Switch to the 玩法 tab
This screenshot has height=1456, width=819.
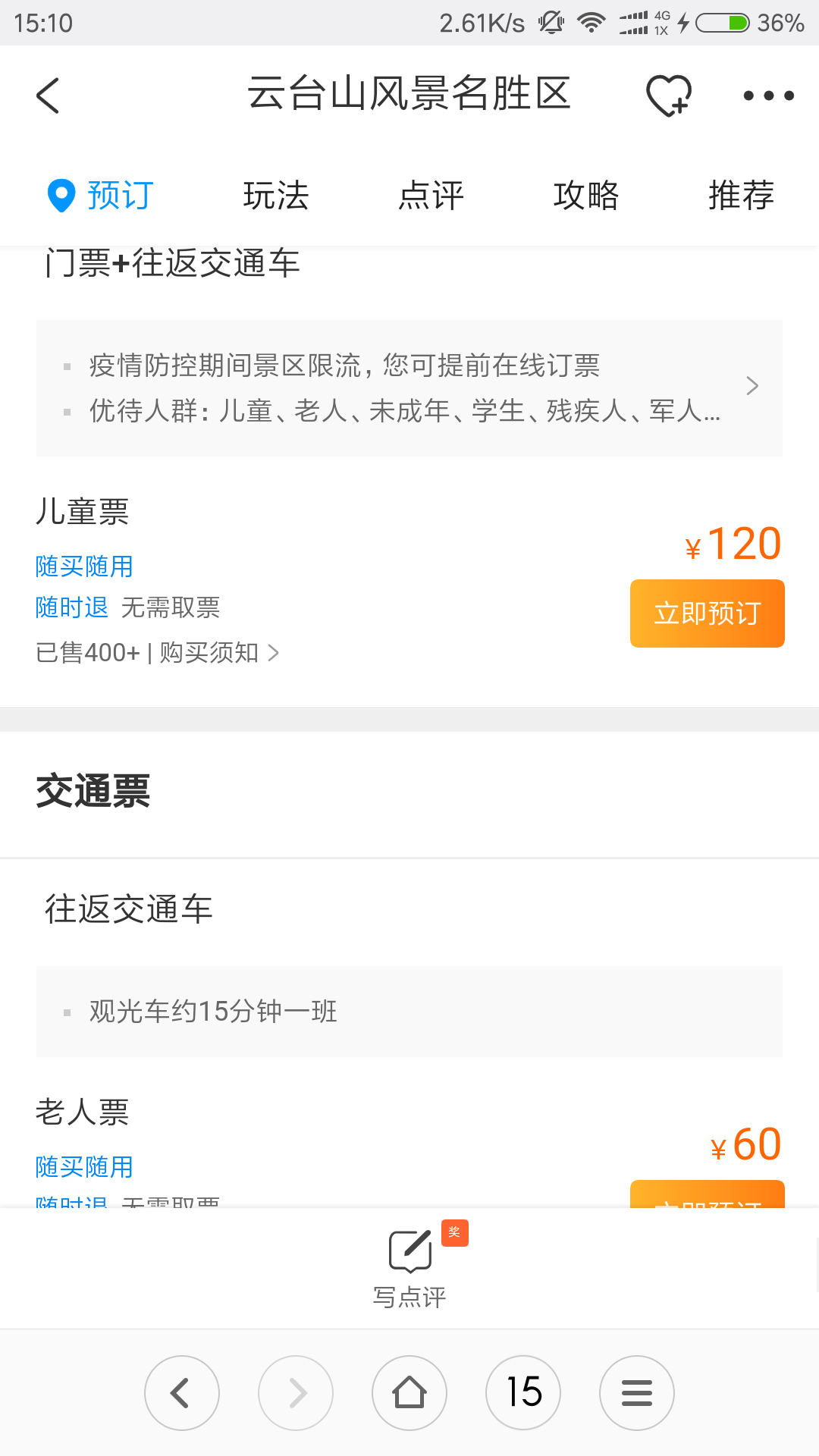(x=276, y=196)
